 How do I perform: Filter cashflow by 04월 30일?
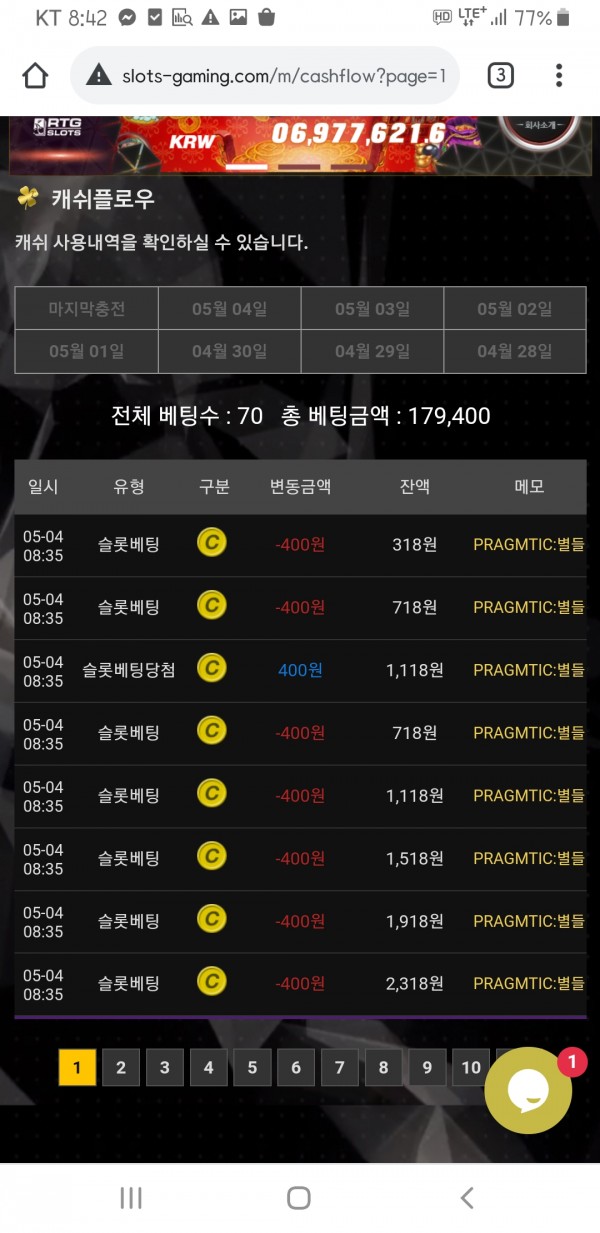[229, 351]
